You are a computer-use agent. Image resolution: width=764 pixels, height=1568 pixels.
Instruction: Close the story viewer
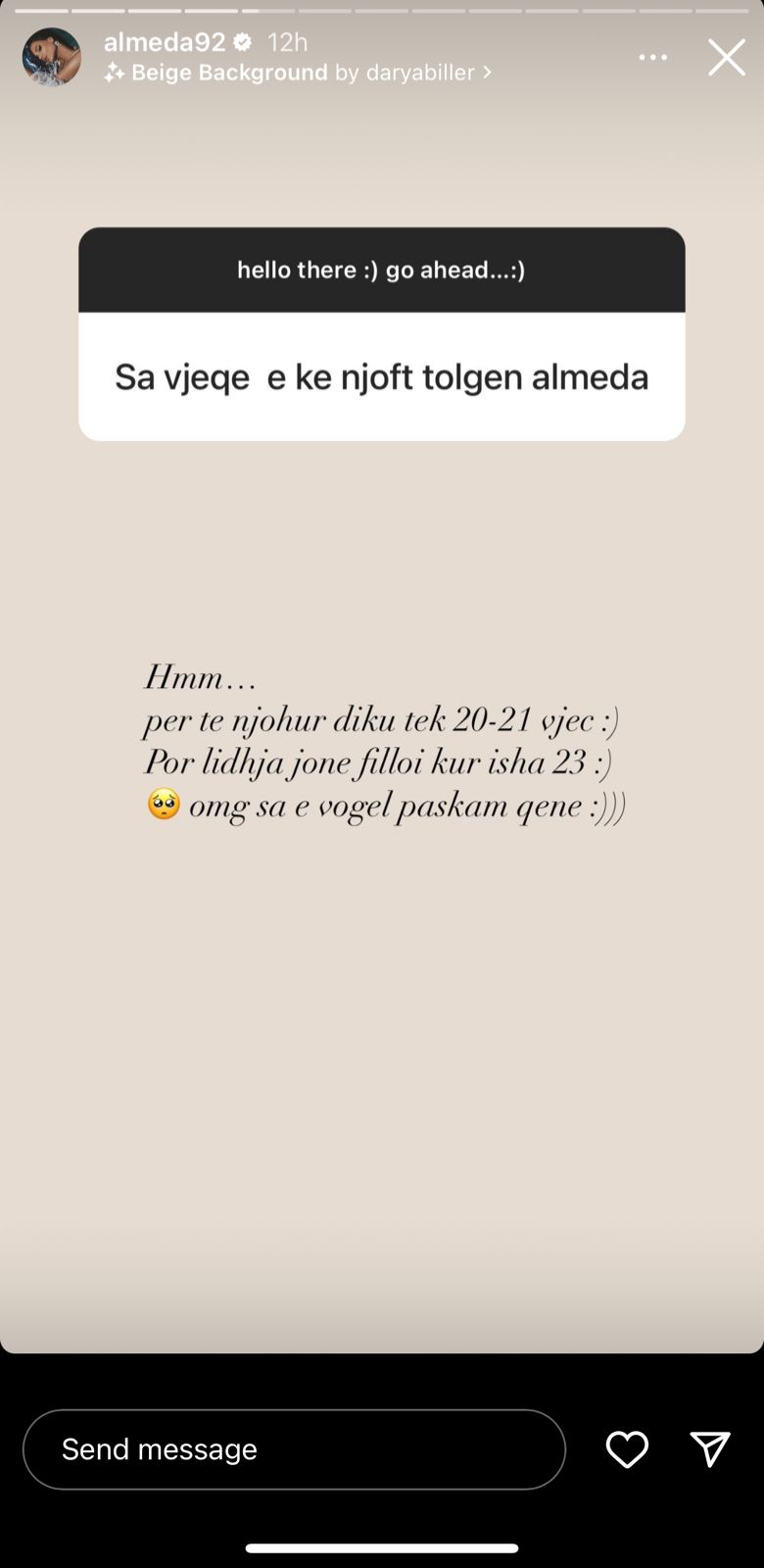pyautogui.click(x=726, y=58)
